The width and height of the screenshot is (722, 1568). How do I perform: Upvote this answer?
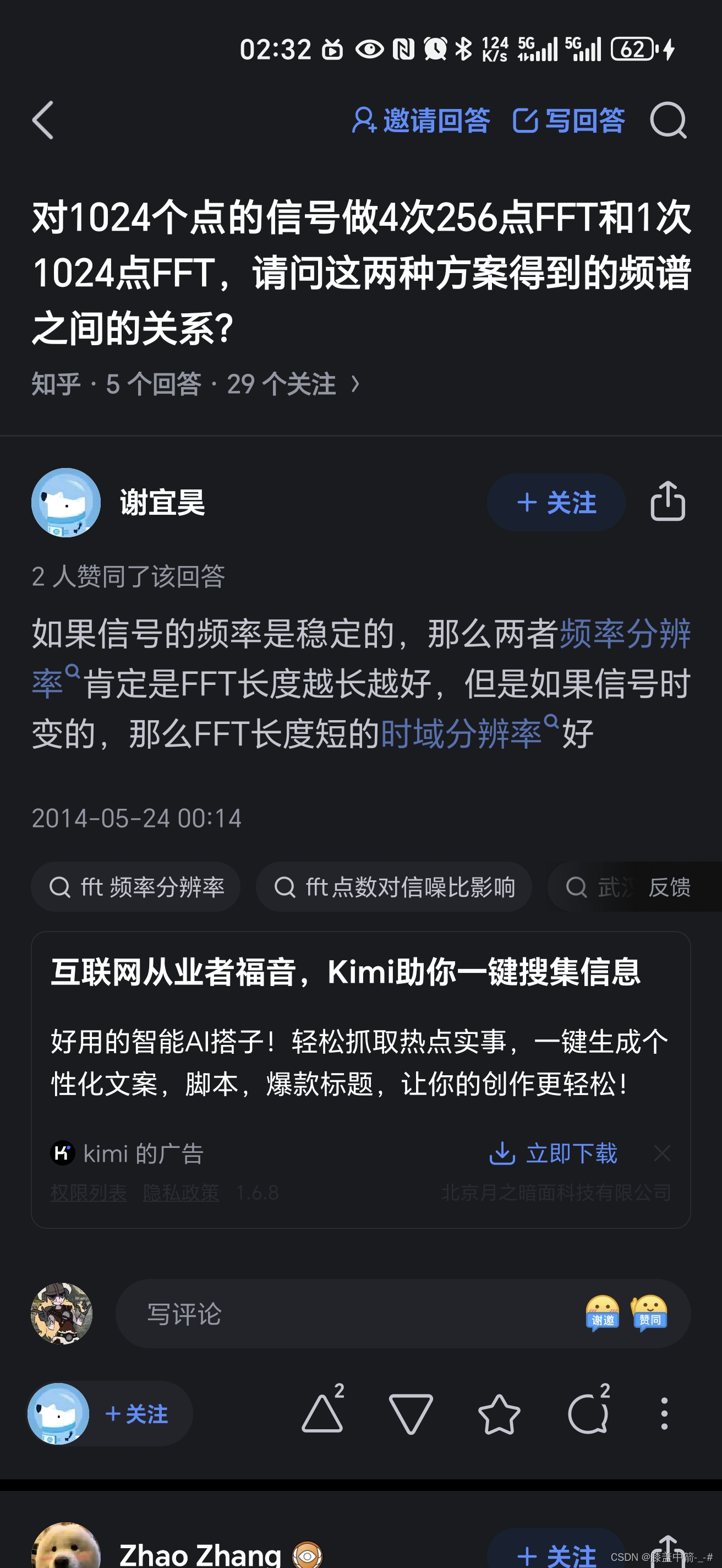[x=322, y=1413]
